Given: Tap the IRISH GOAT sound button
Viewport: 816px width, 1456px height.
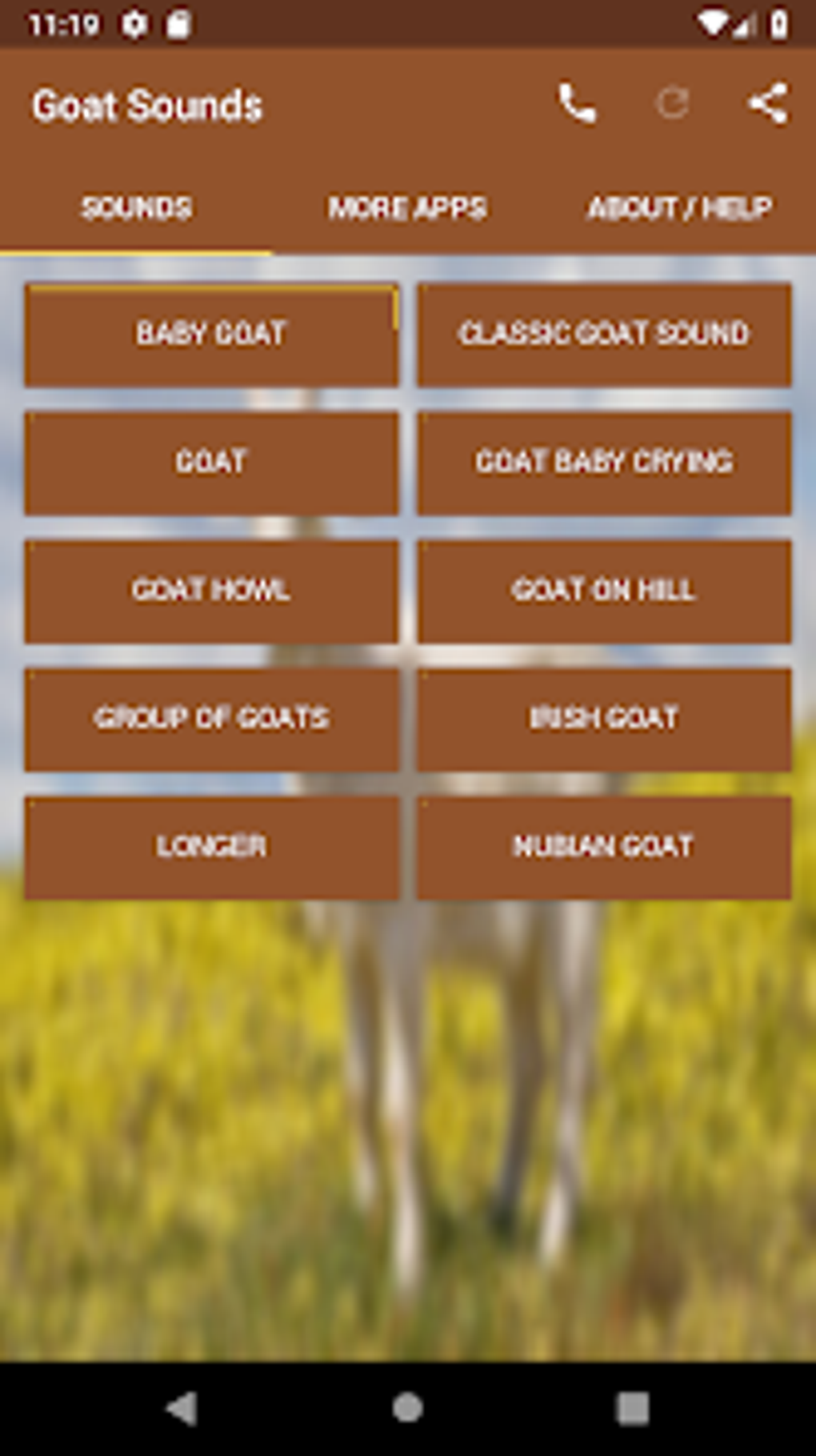Looking at the screenshot, I should 604,719.
